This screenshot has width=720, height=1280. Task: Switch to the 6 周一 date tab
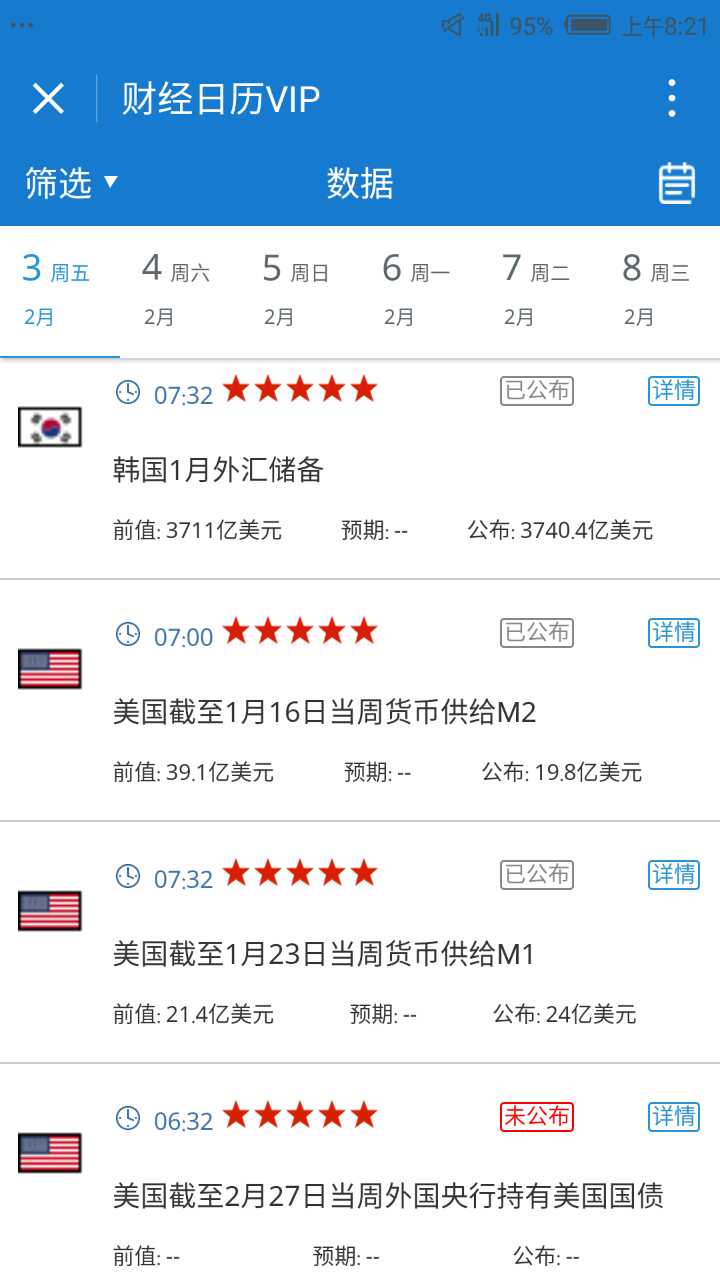[420, 291]
